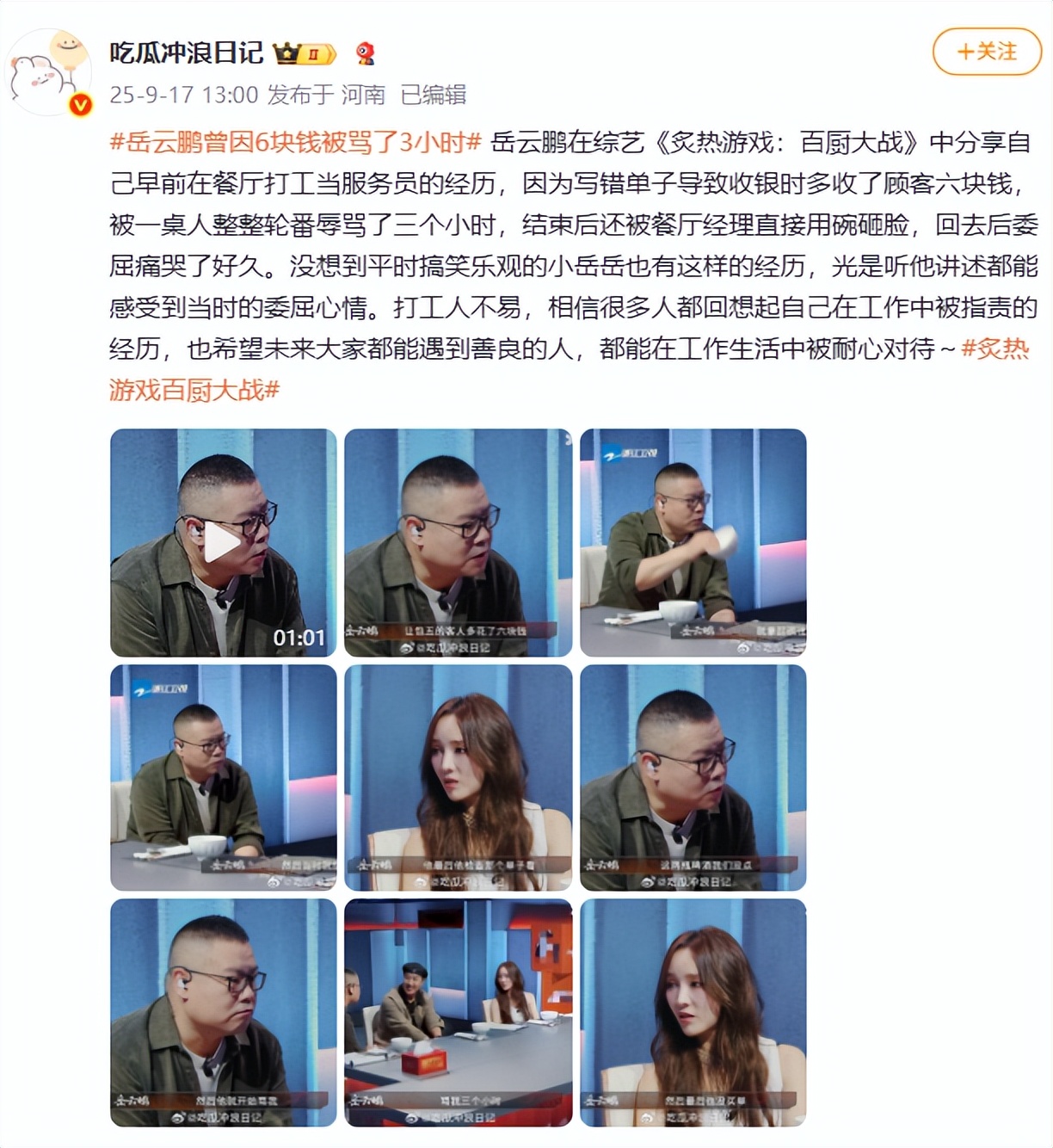Open the last image of the woman looking down
Viewport: 1053px width, 1148px height.
693,1012
